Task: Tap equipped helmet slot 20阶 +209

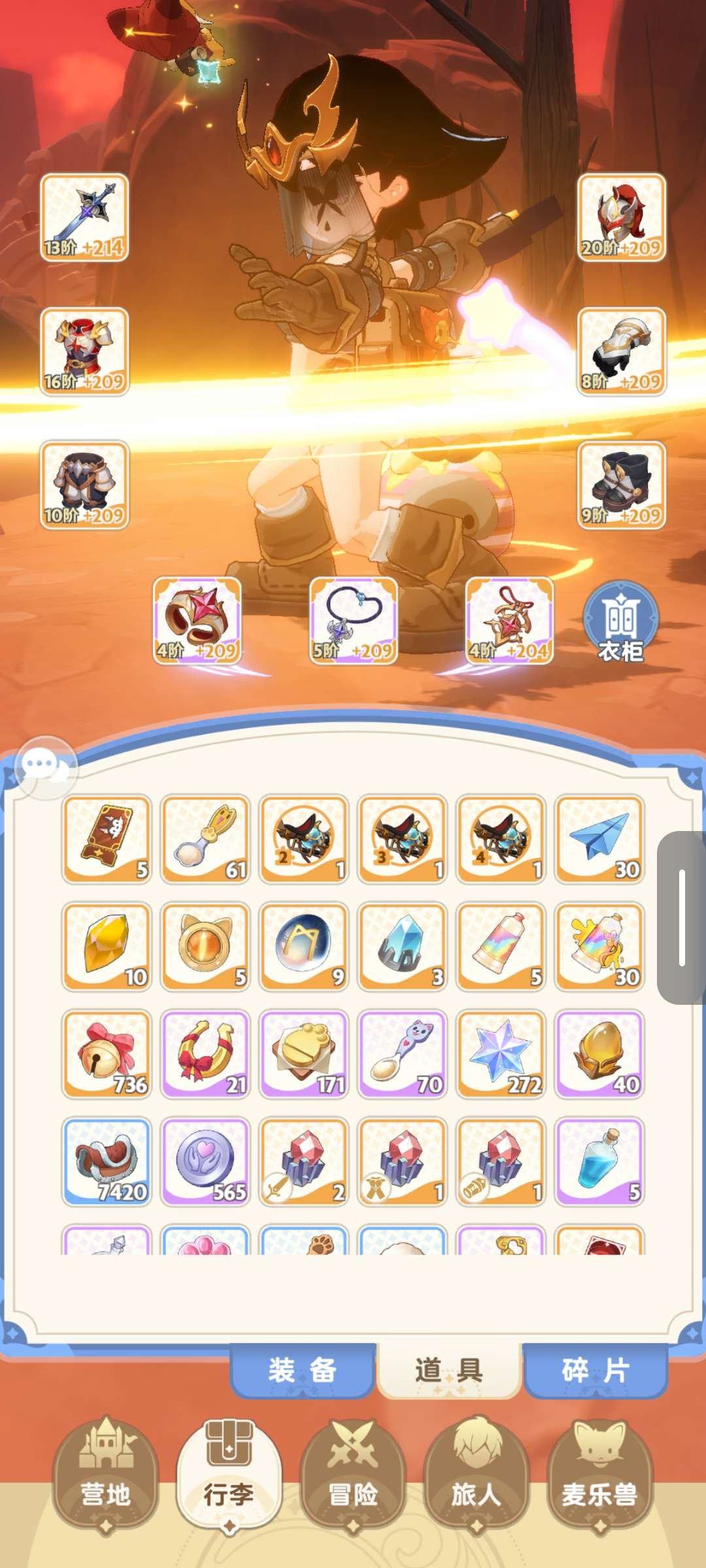Action: 621,218
